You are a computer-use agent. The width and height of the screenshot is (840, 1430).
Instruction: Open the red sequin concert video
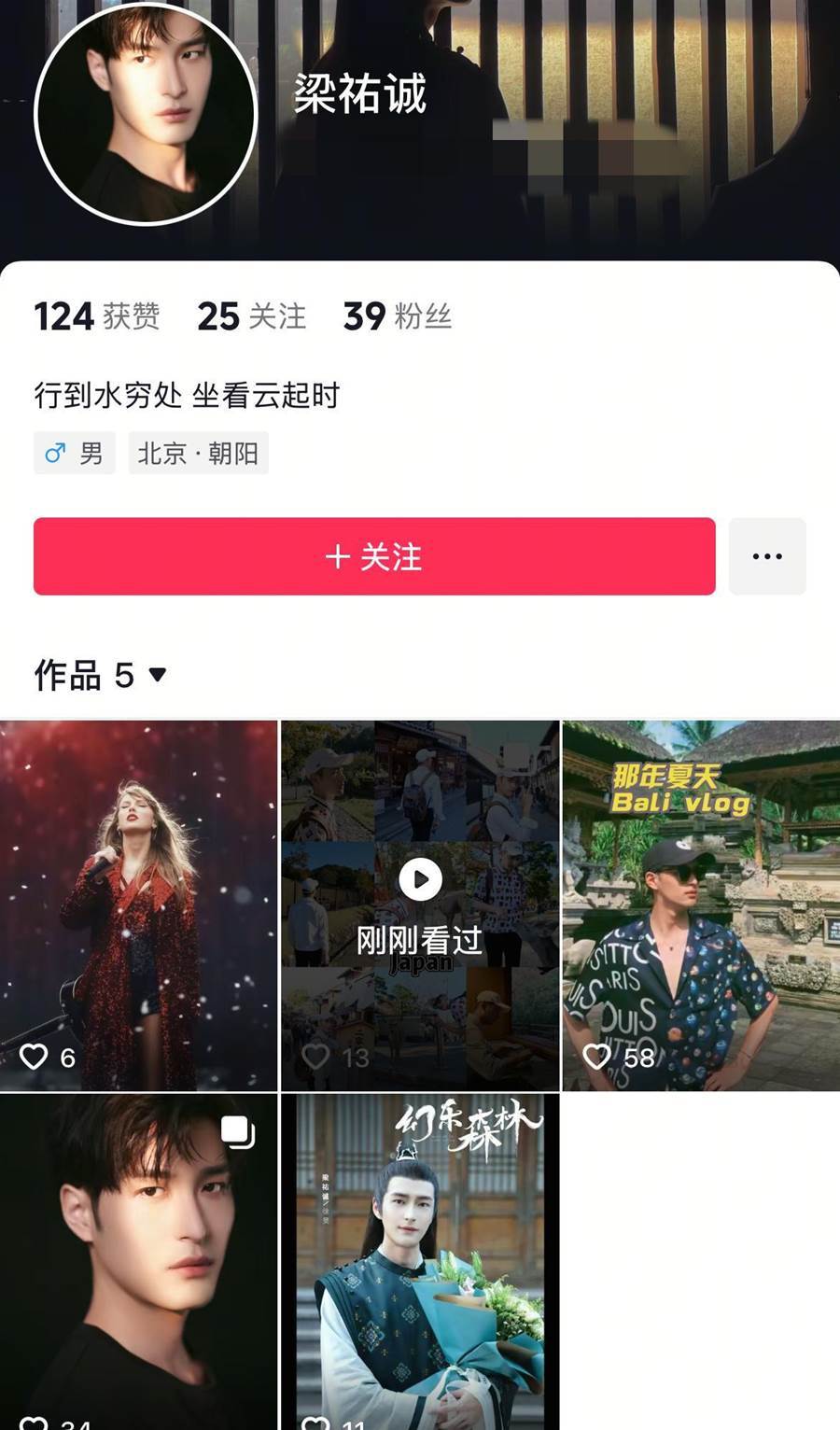(x=138, y=904)
